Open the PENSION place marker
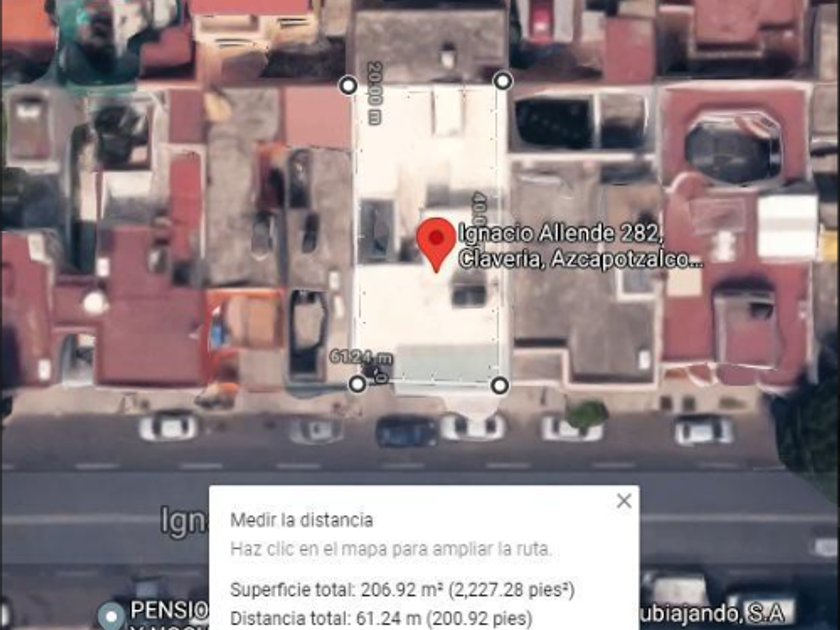Image resolution: width=840 pixels, height=630 pixels. click(x=111, y=616)
